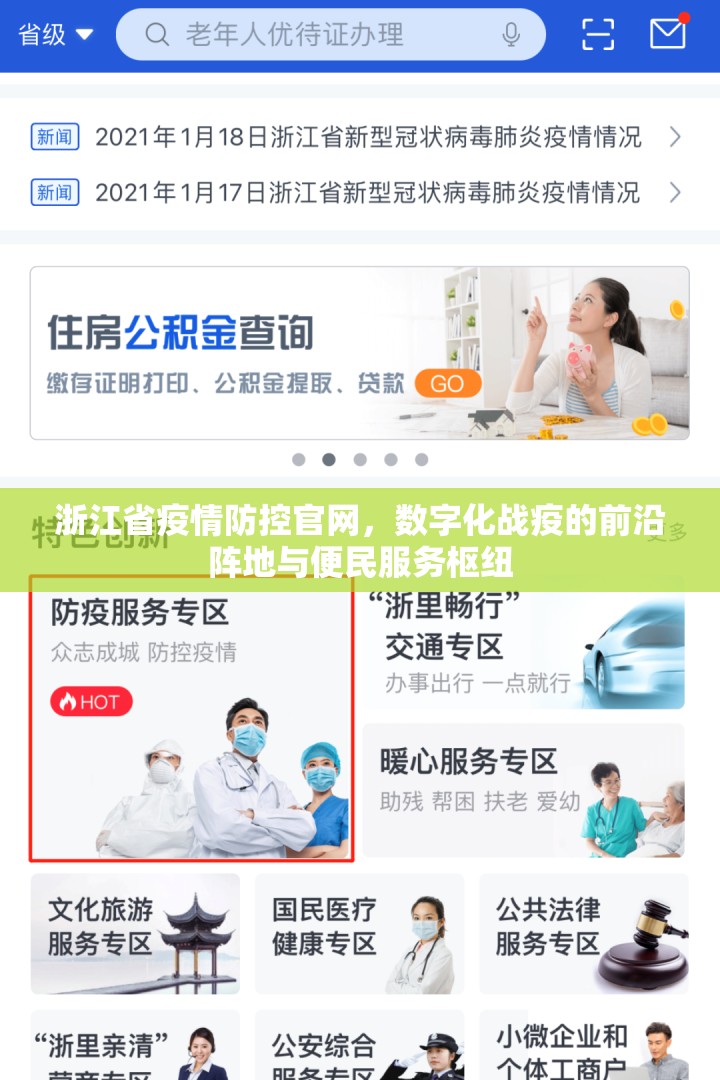Screen dimensions: 720x1080
Task: Open the 公共法律服务专区 card
Action: (583, 933)
